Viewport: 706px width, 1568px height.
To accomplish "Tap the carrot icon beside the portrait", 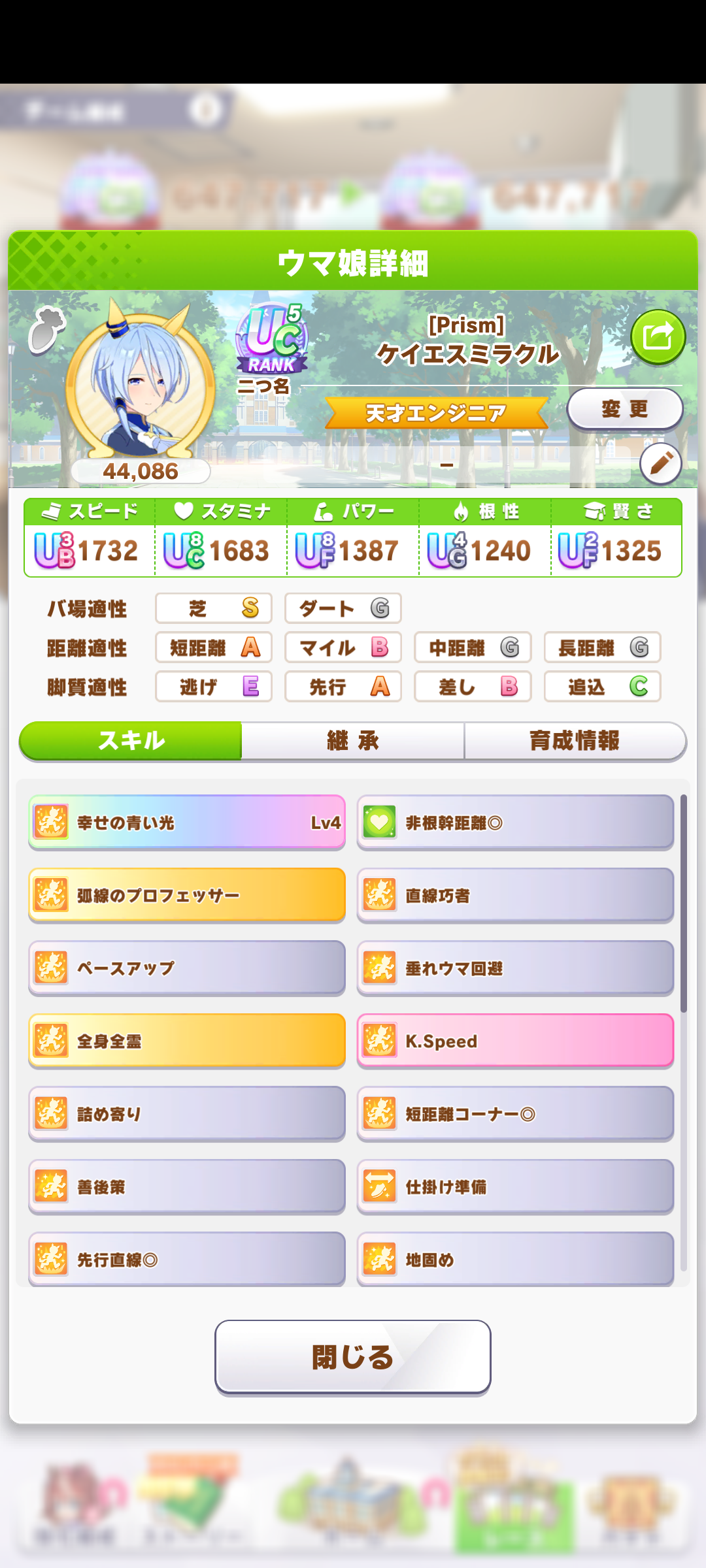I will click(x=46, y=329).
